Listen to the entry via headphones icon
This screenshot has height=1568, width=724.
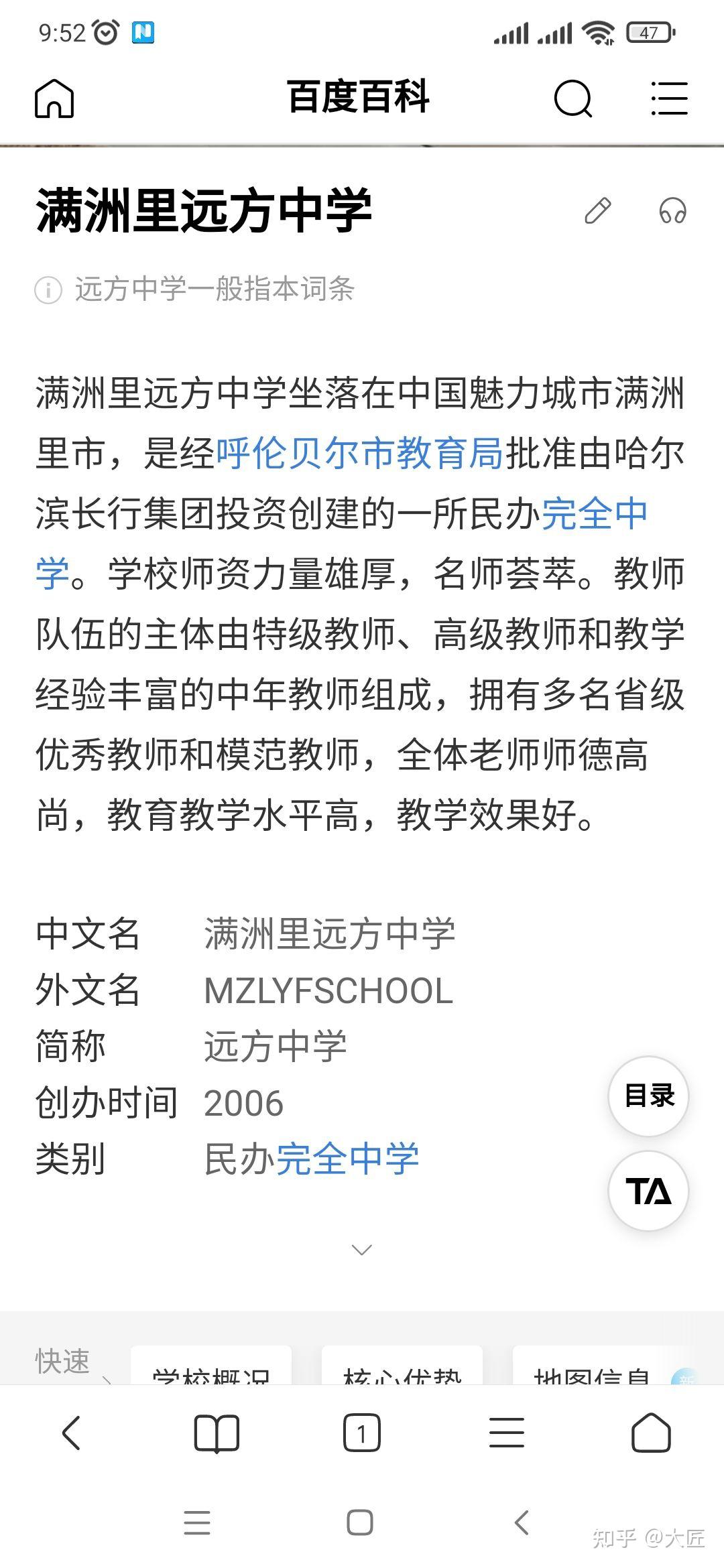point(672,210)
